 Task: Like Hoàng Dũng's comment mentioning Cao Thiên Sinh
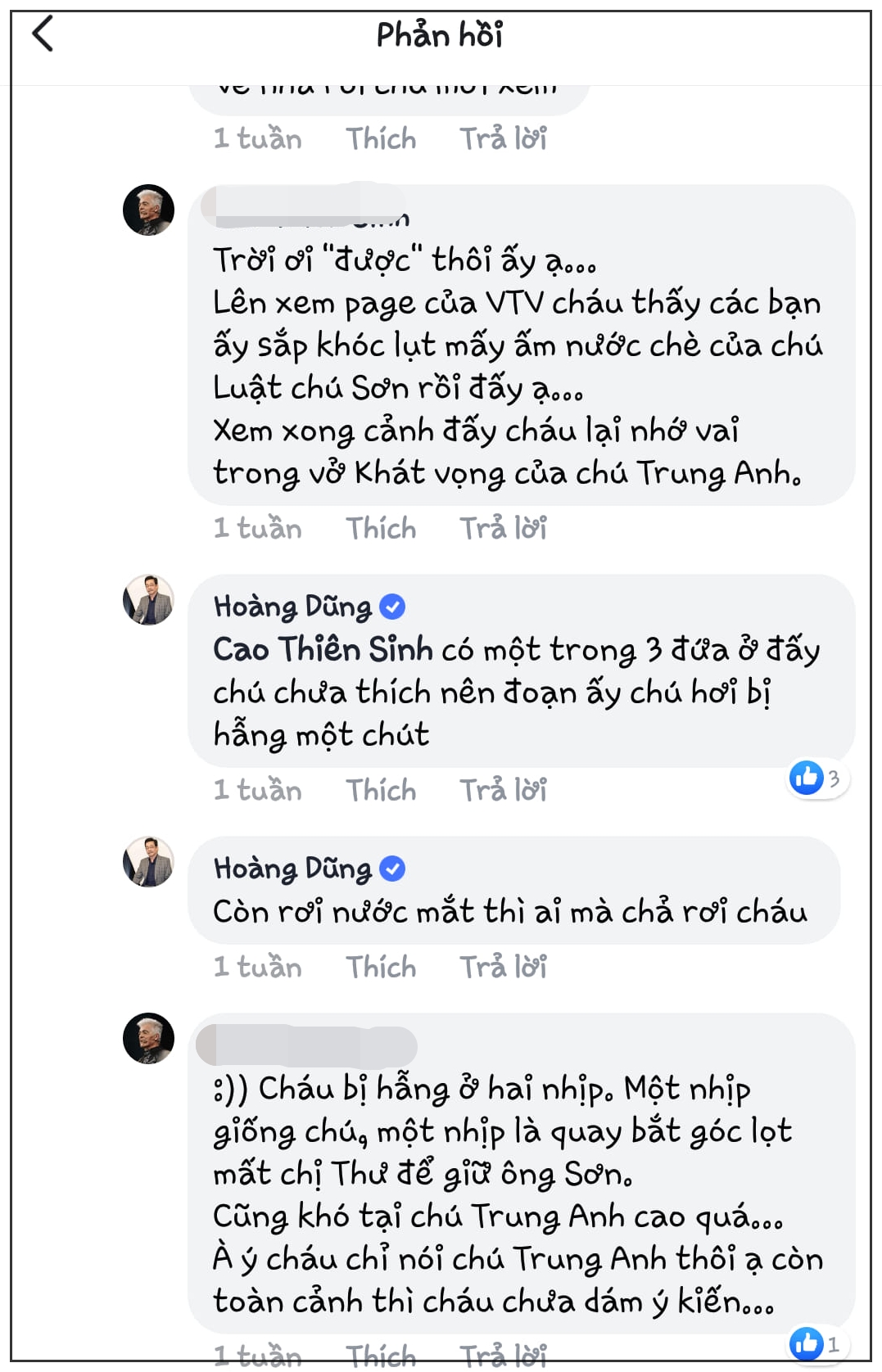coord(380,791)
